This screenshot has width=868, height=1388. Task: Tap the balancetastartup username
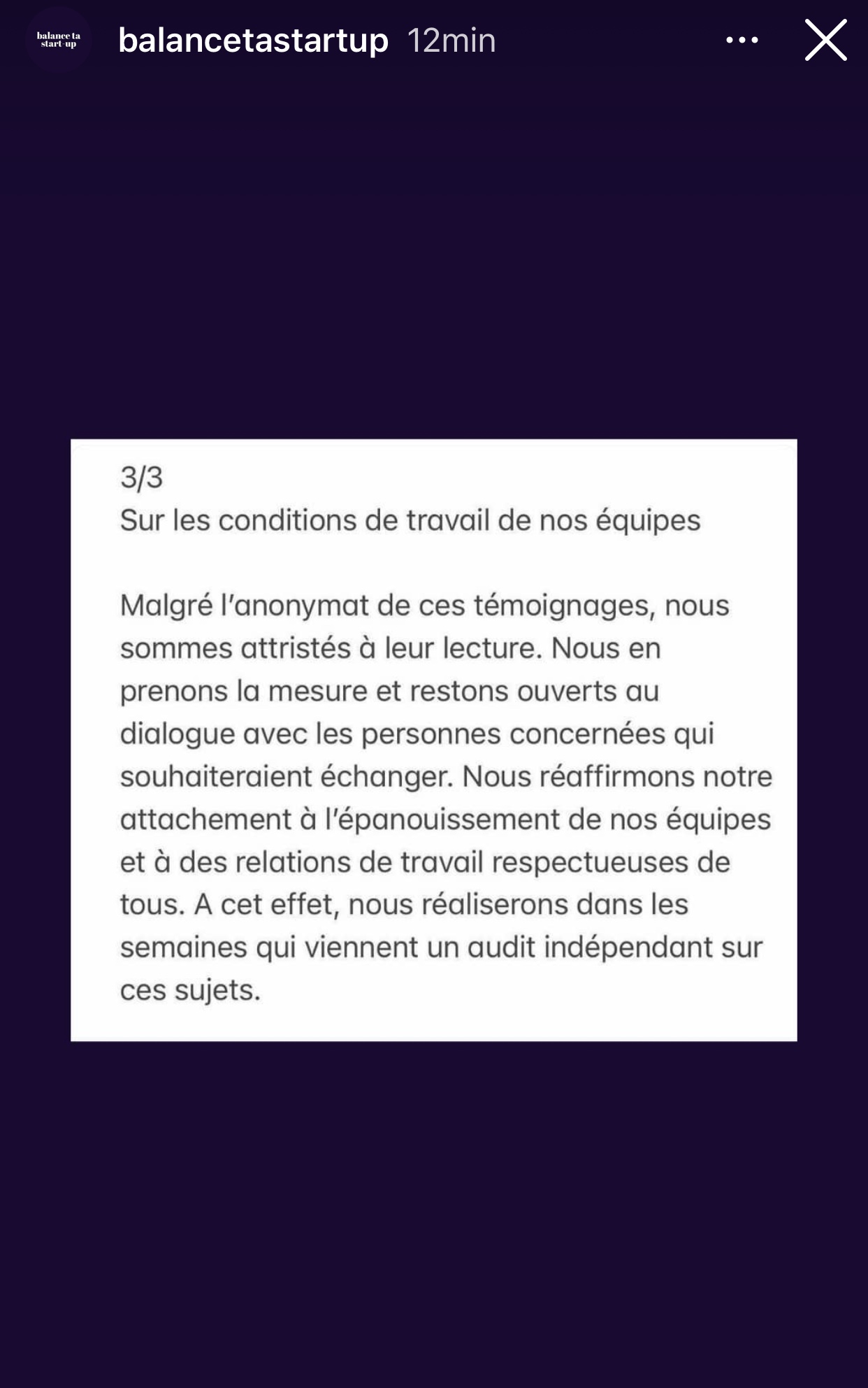pyautogui.click(x=253, y=41)
